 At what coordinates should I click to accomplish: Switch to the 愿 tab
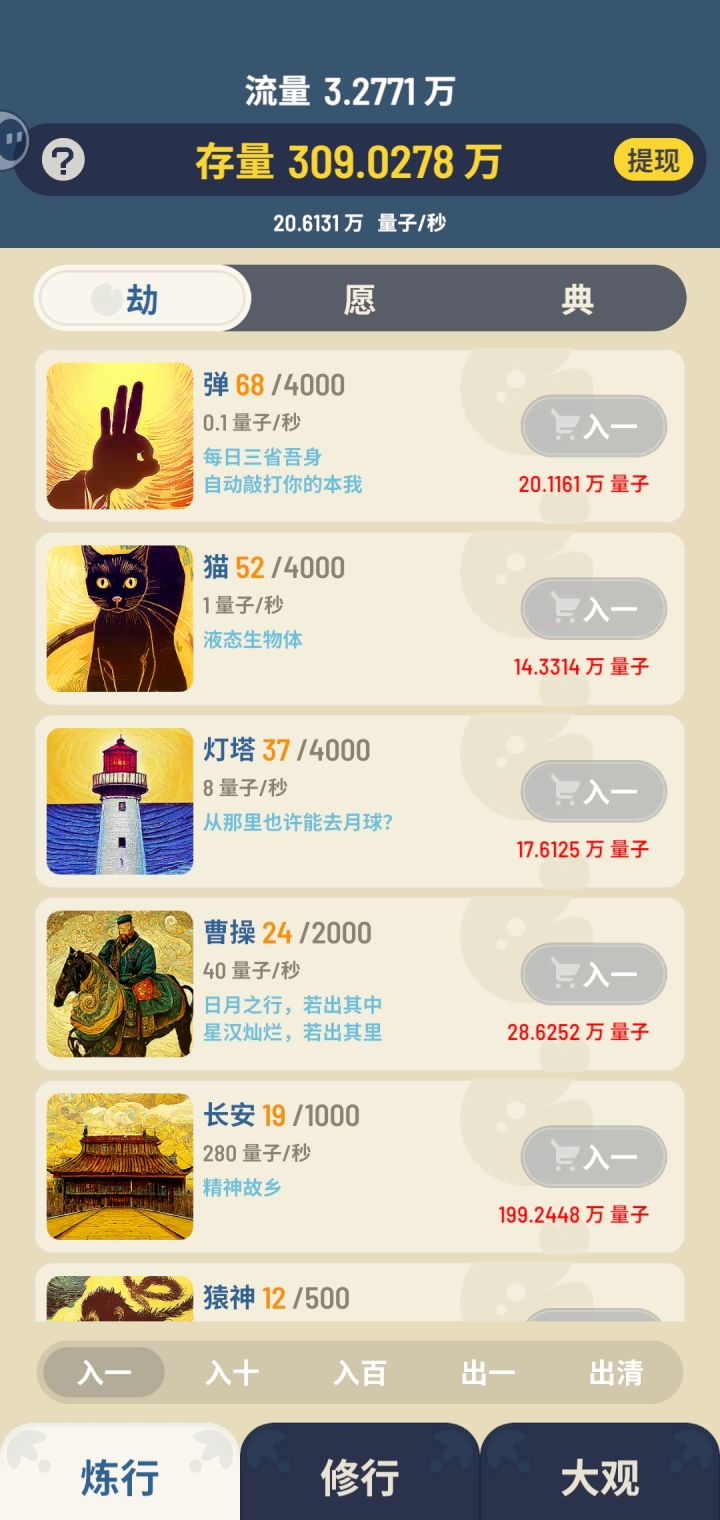358,298
